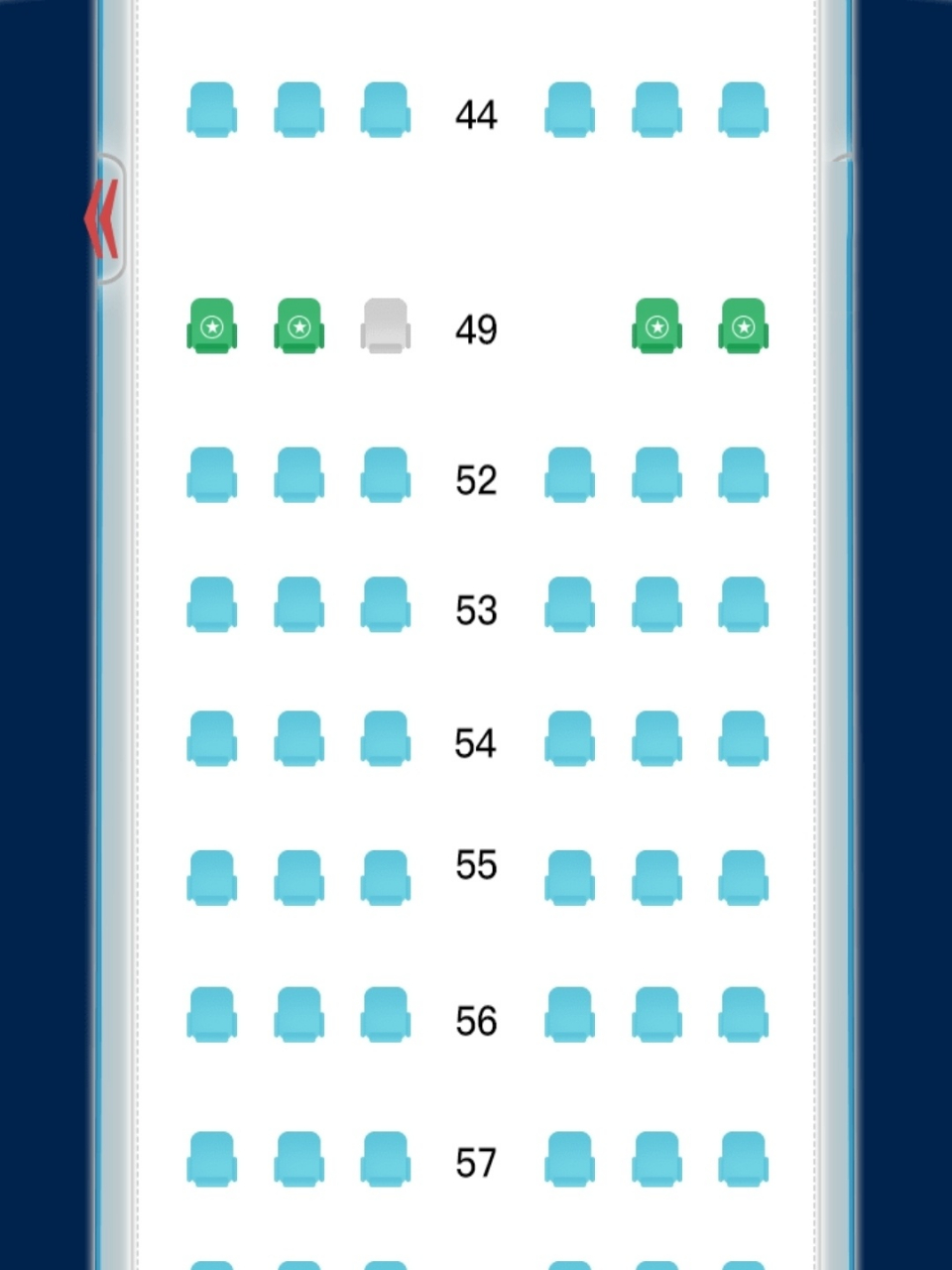Pick the right aisle seat in row 52
Image resolution: width=952 pixels, height=1270 pixels.
pos(569,474)
